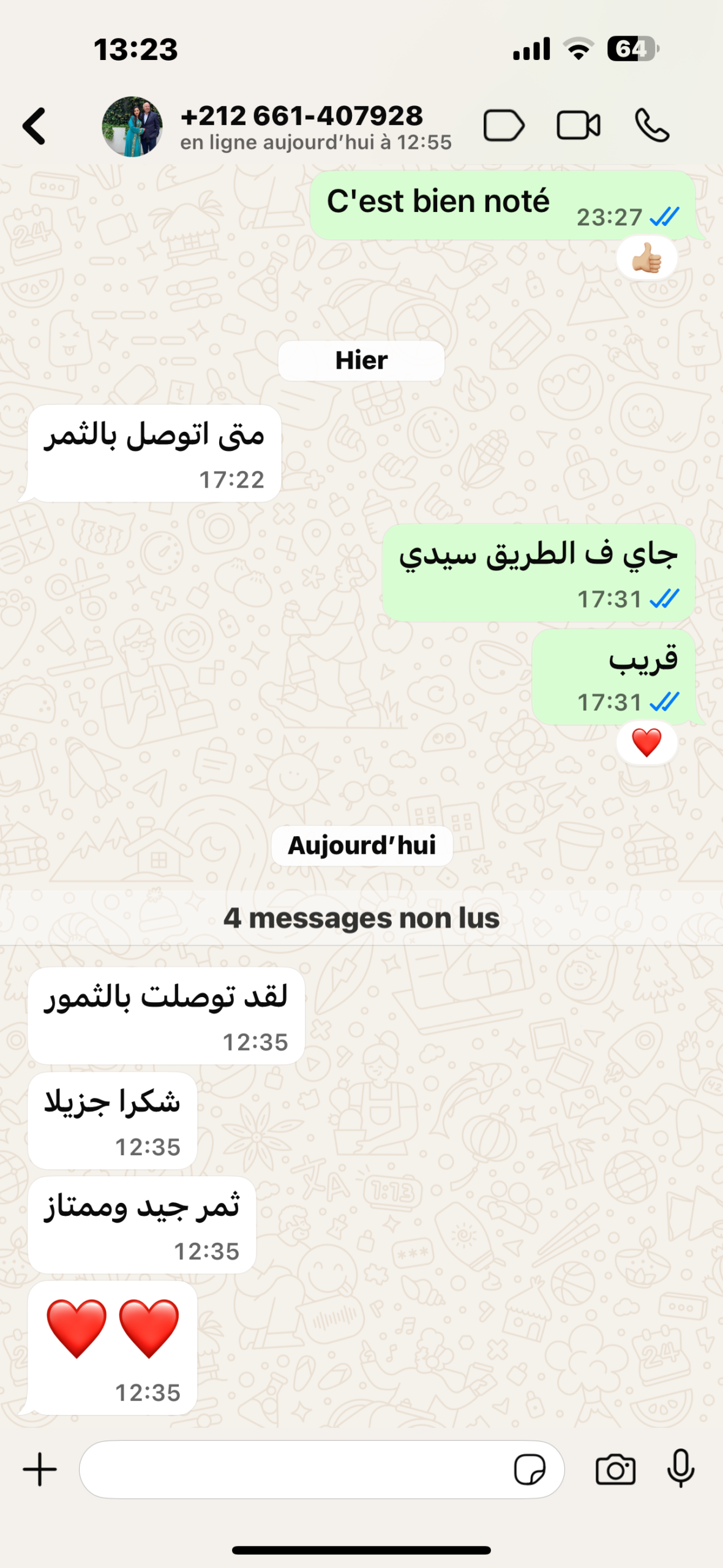The width and height of the screenshot is (723, 1568).
Task: Open the attachment plus menu
Action: click(40, 1469)
